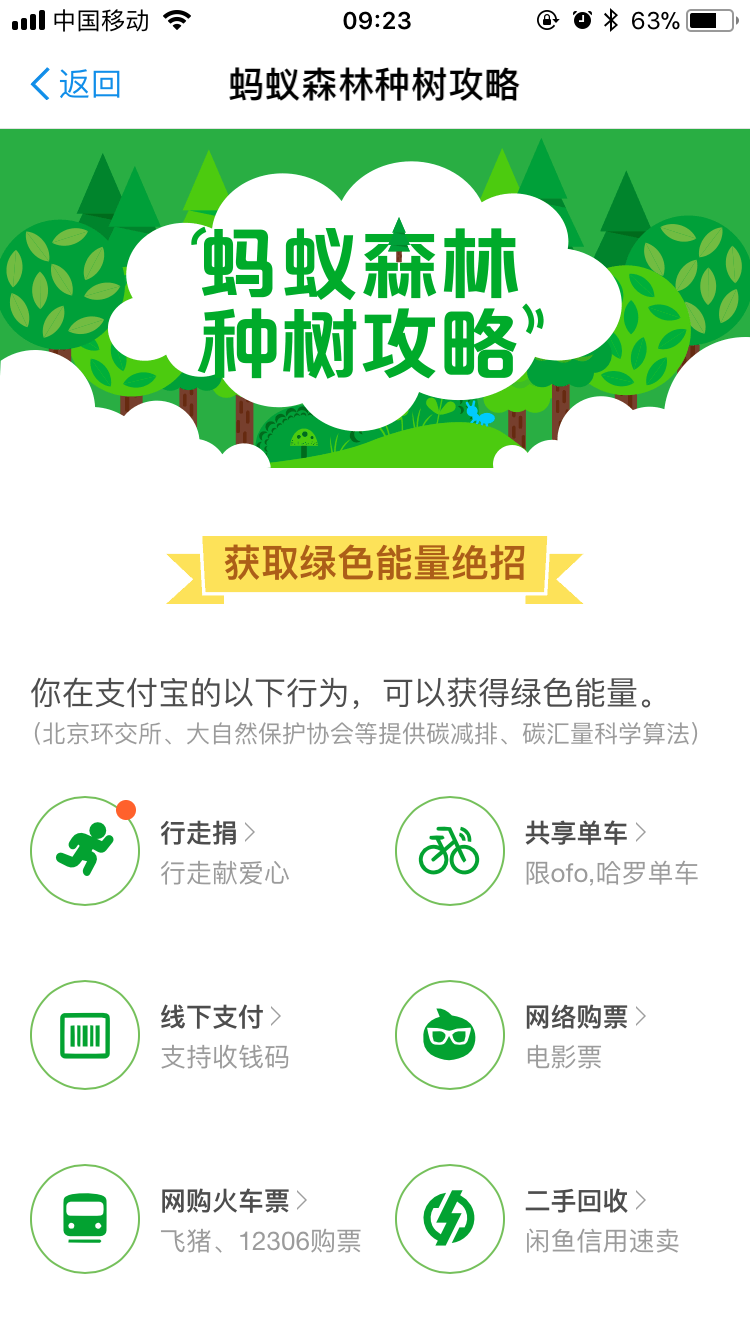Open the 行走捐 walking donation entry
This screenshot has width=750, height=1334.
tap(200, 833)
